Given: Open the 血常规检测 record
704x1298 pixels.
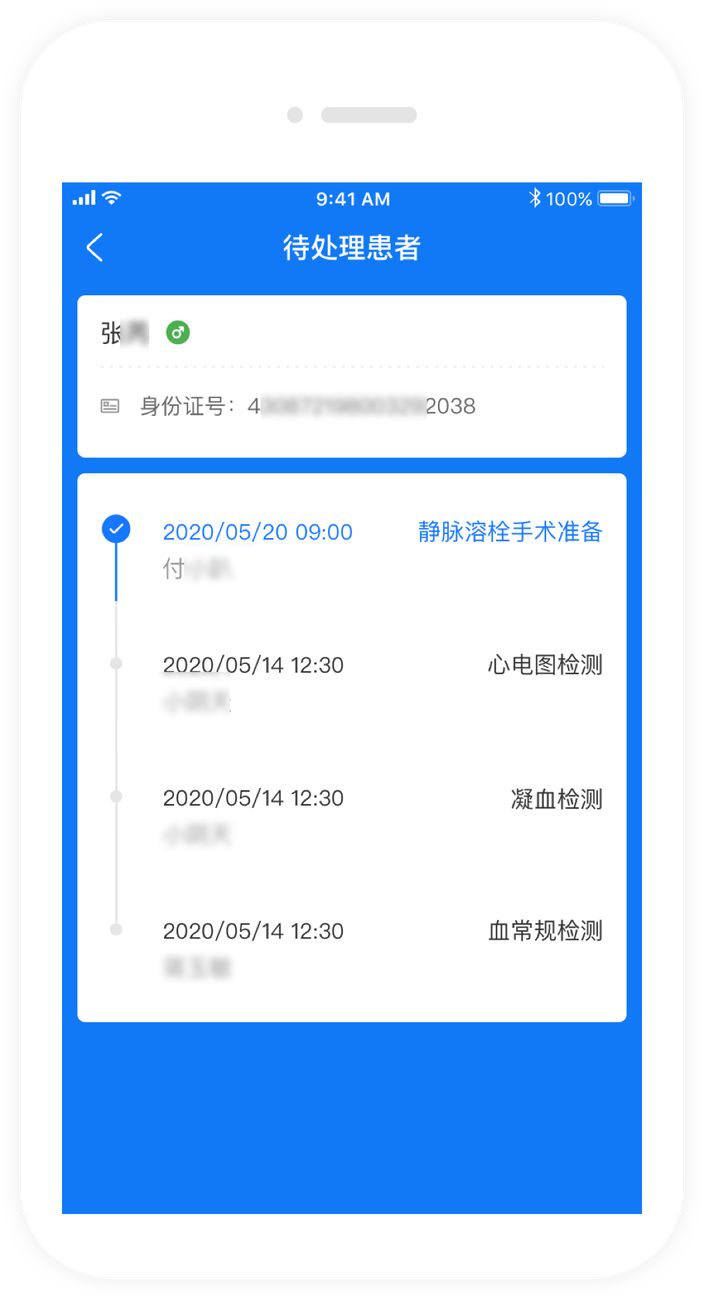Looking at the screenshot, I should coord(352,948).
